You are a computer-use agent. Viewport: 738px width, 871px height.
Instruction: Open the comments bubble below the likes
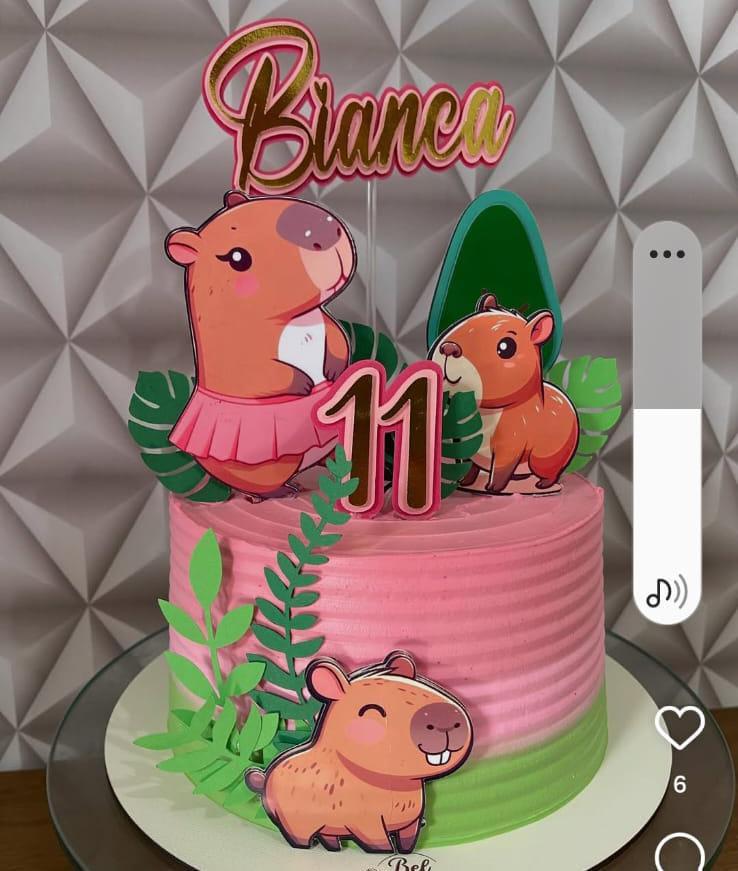[680, 853]
